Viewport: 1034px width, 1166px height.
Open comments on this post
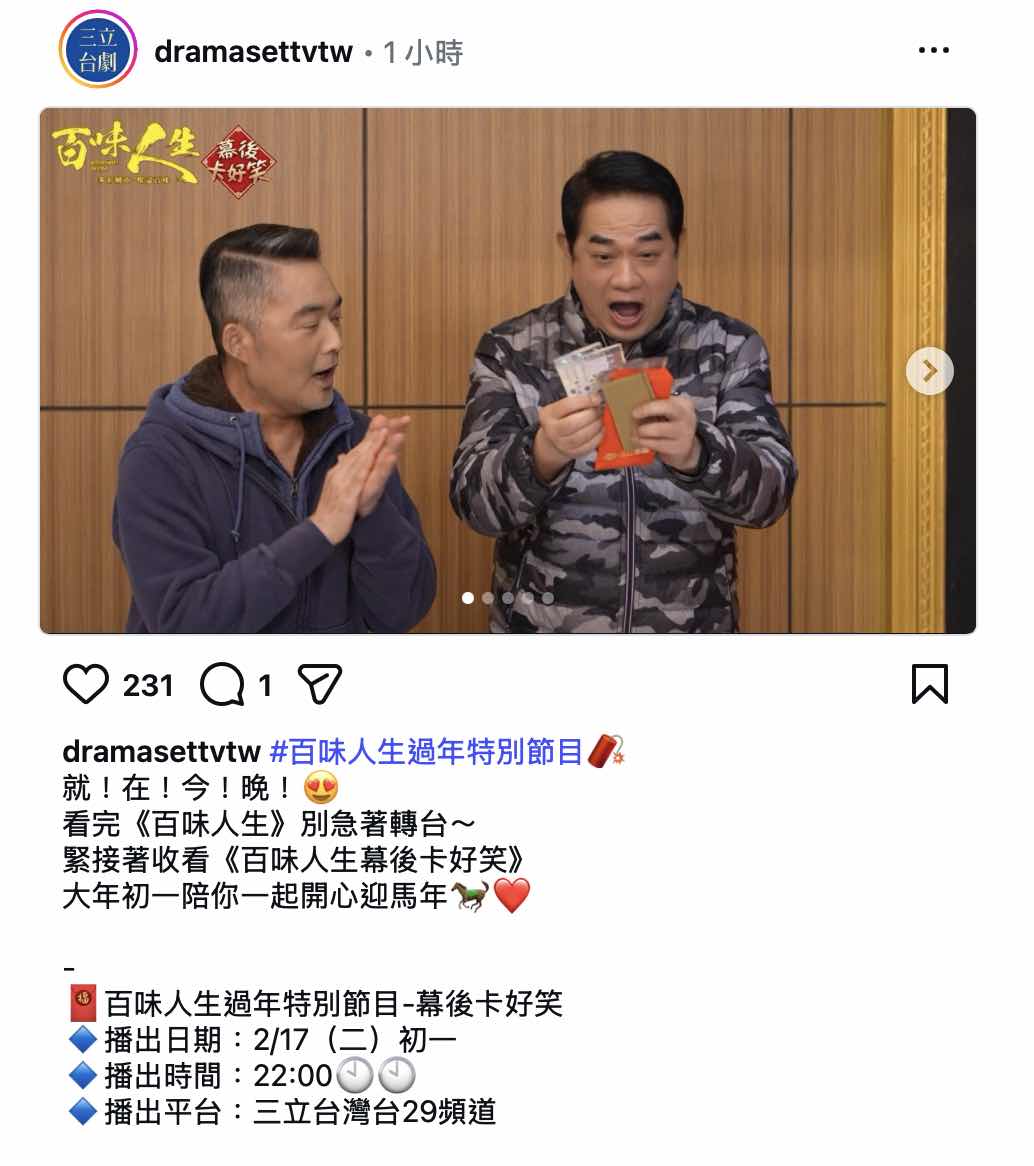pos(222,685)
